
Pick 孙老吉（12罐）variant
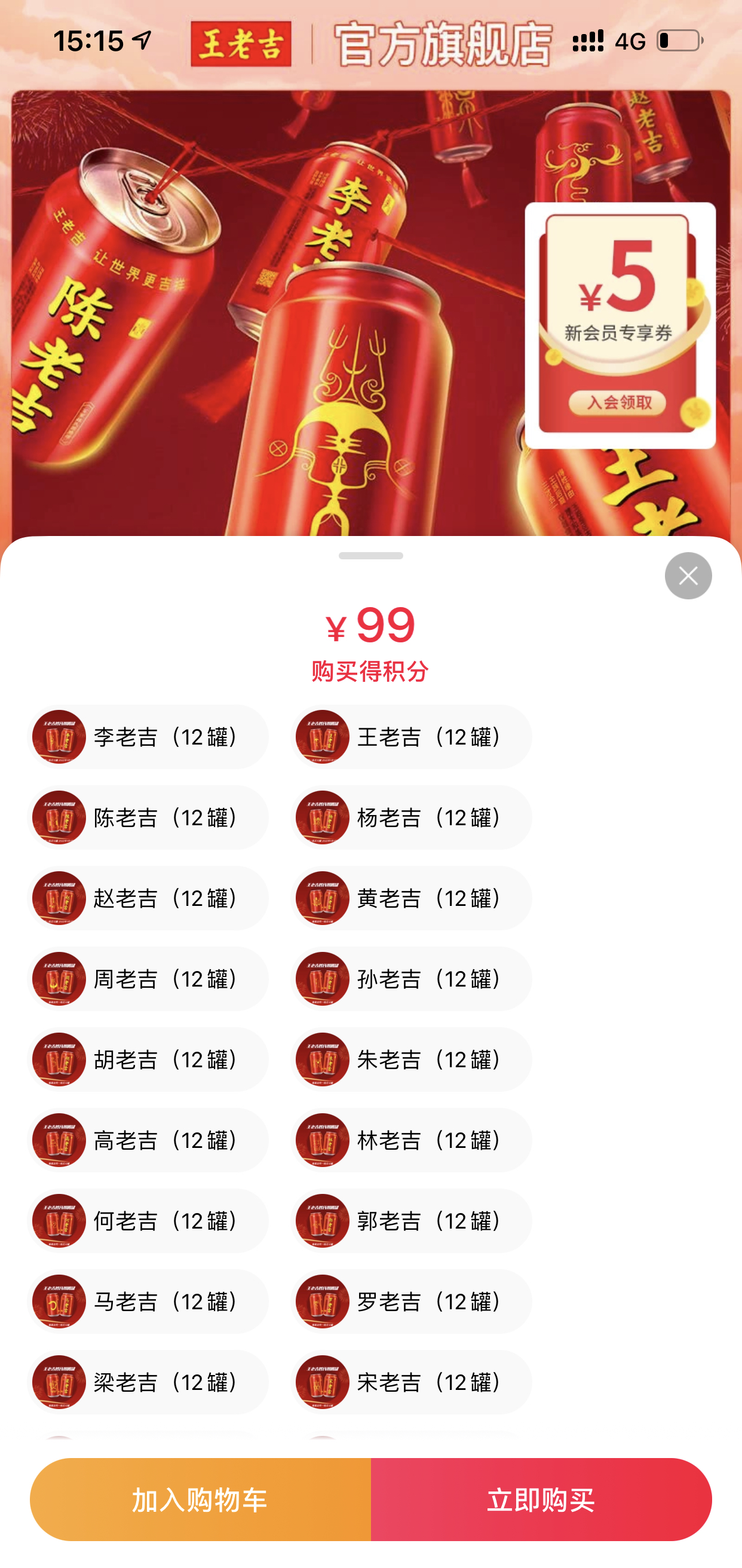[x=412, y=979]
